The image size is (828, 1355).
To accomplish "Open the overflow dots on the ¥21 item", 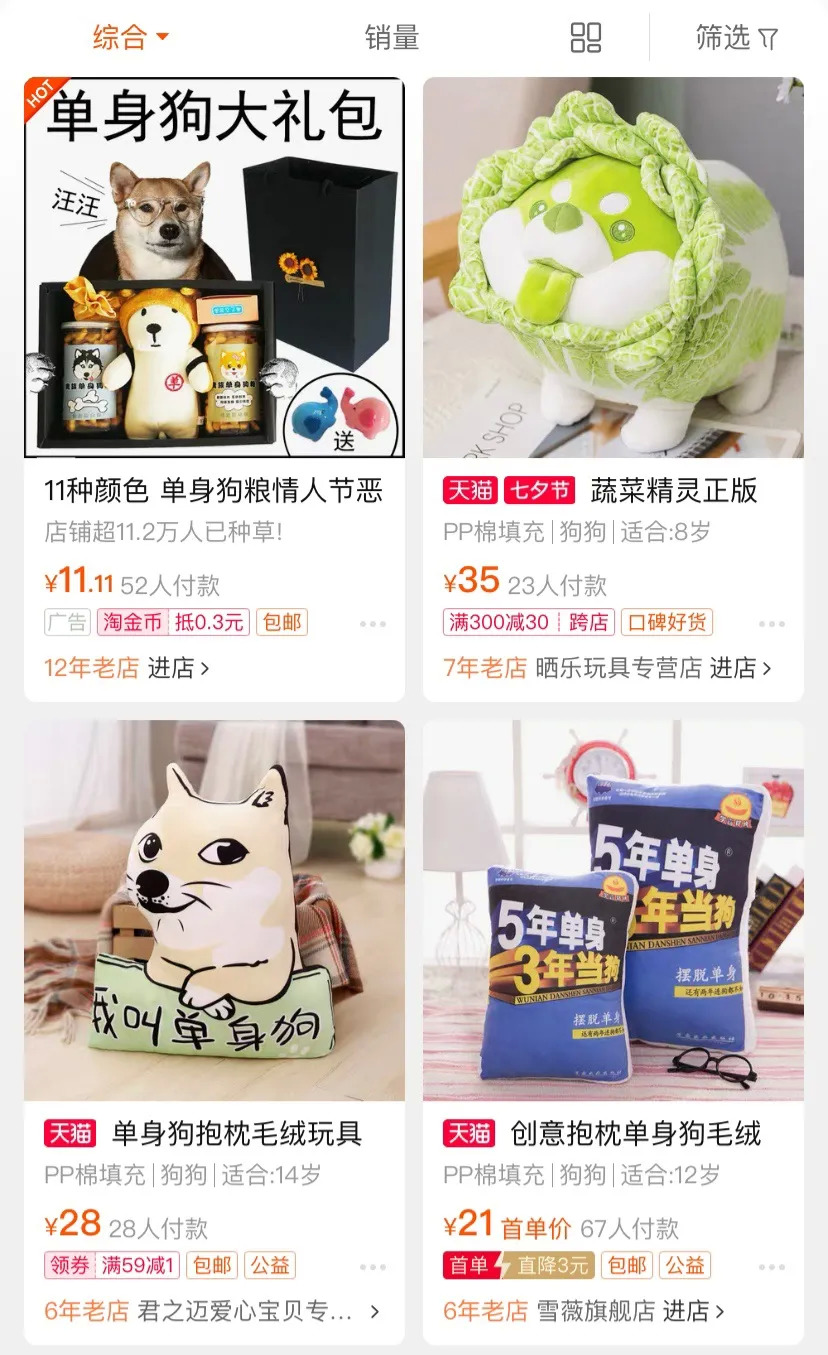I will coord(771,1267).
